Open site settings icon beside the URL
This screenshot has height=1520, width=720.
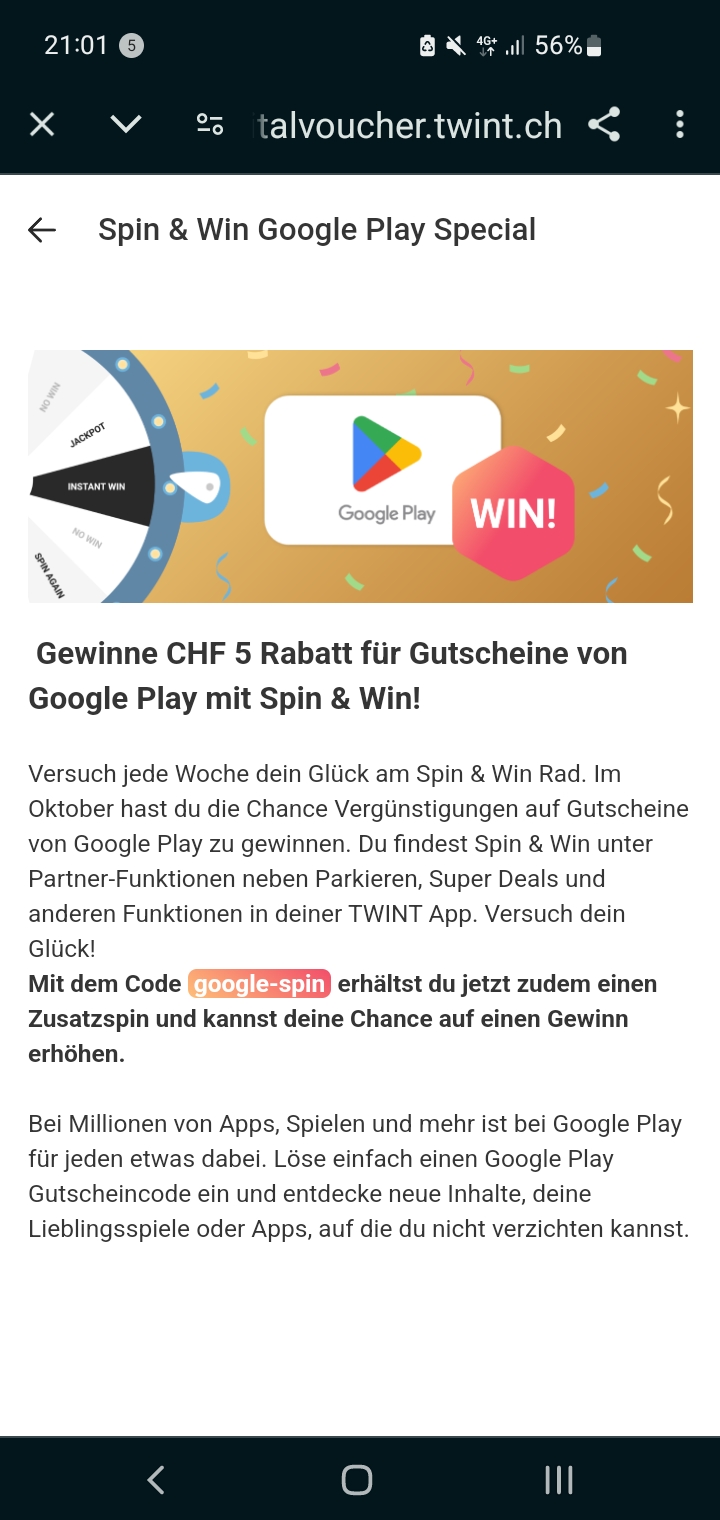pos(210,125)
